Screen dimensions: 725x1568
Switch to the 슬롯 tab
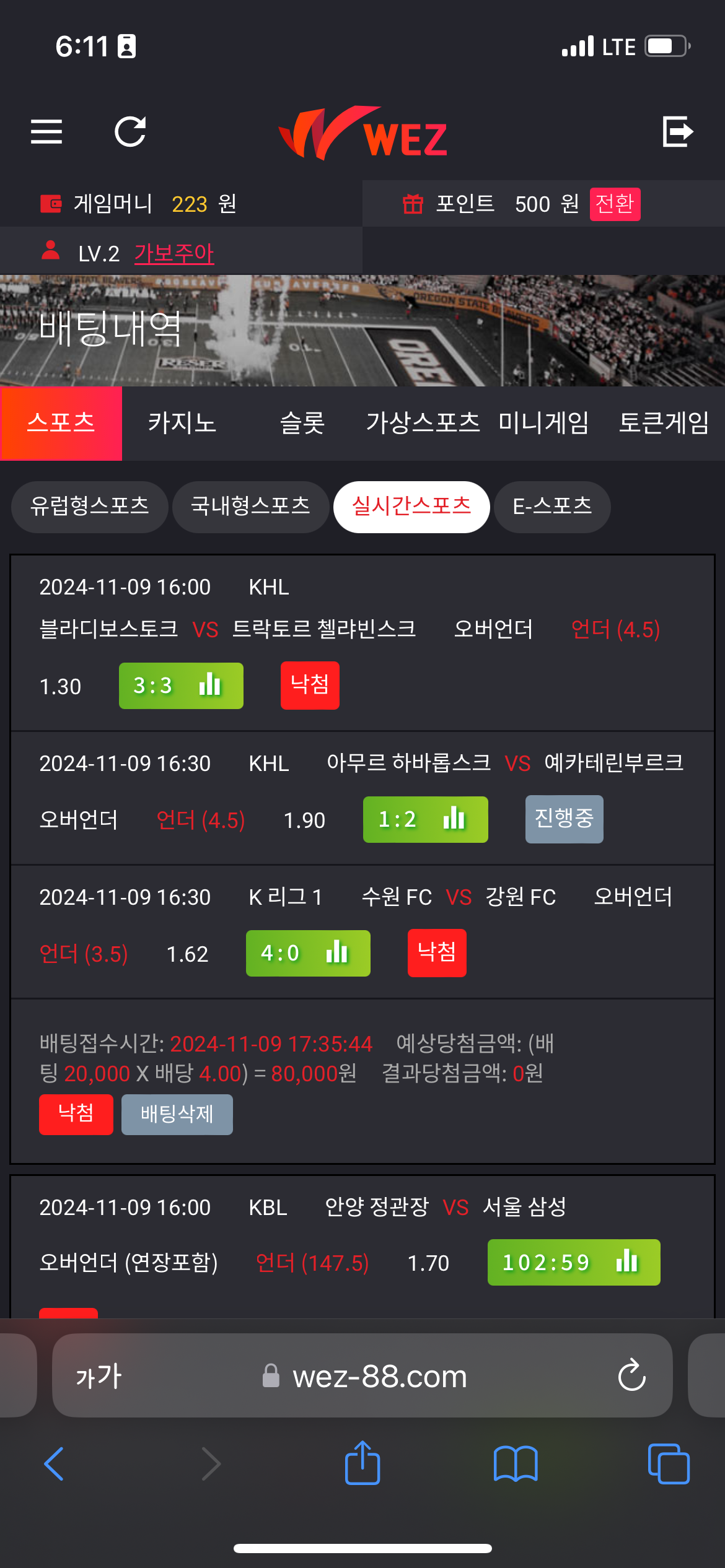(x=302, y=423)
